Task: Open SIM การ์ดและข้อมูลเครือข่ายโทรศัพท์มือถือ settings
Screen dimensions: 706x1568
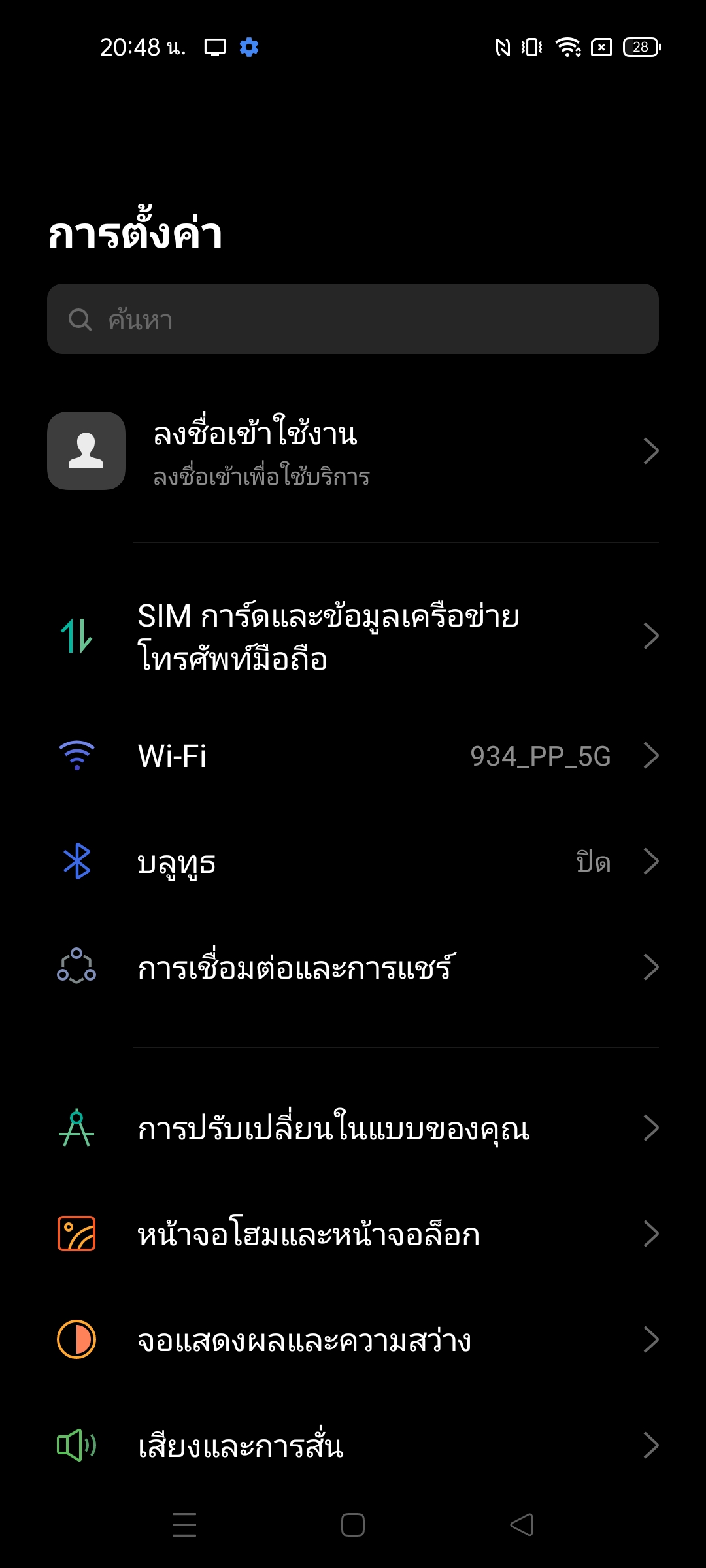Action: click(353, 636)
